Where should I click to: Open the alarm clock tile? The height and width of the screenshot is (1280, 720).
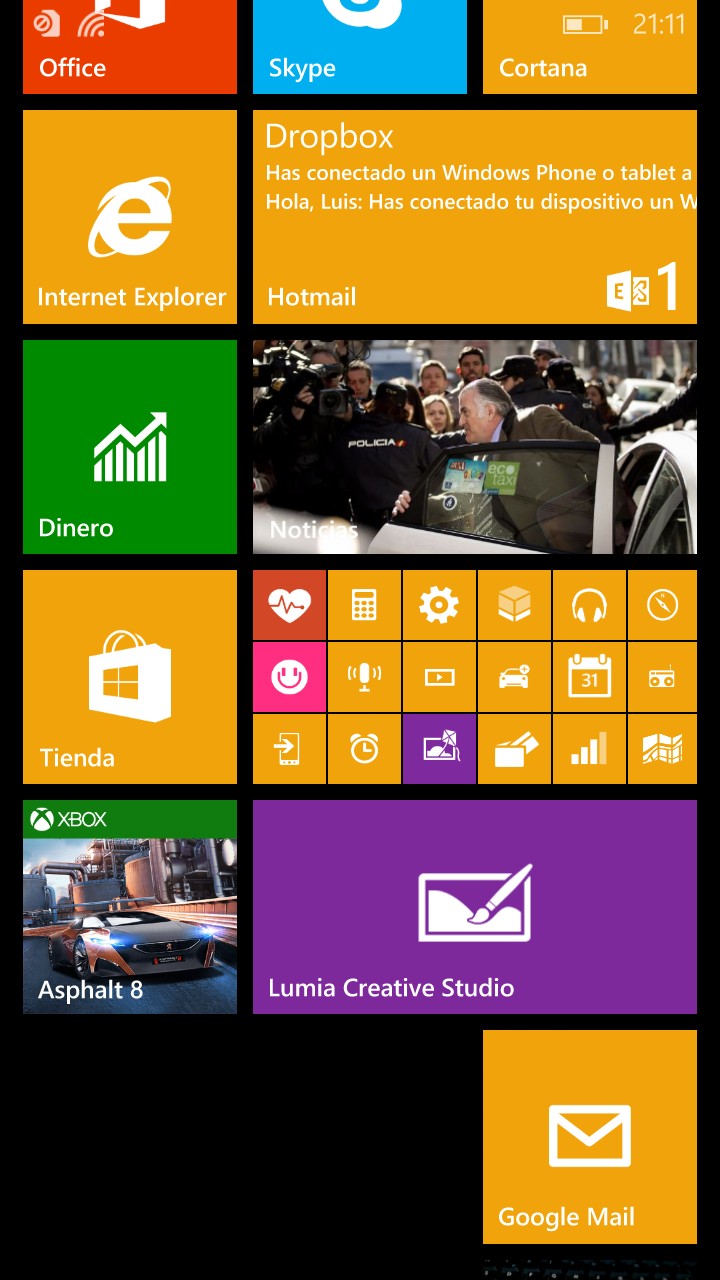(364, 748)
